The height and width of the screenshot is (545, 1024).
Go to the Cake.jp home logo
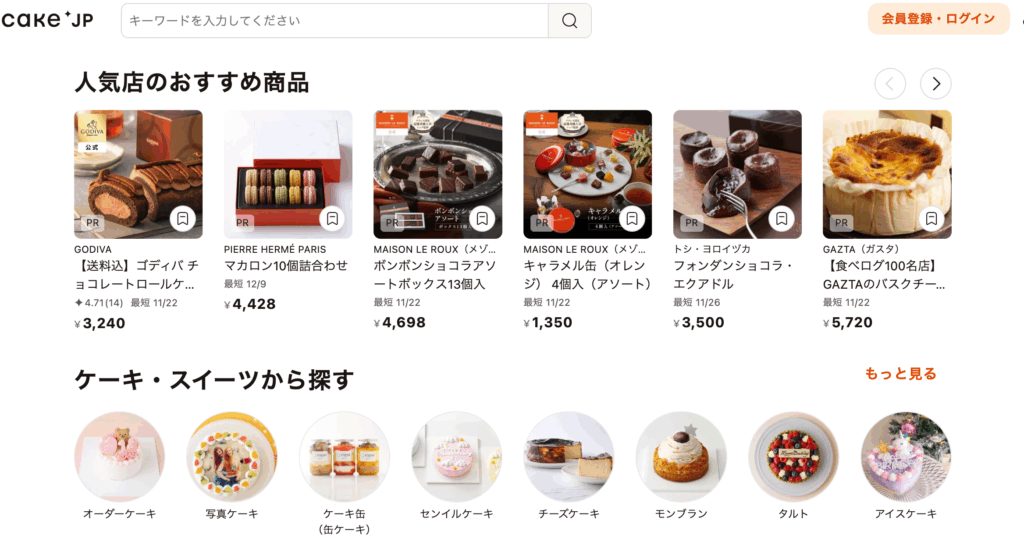(47, 20)
